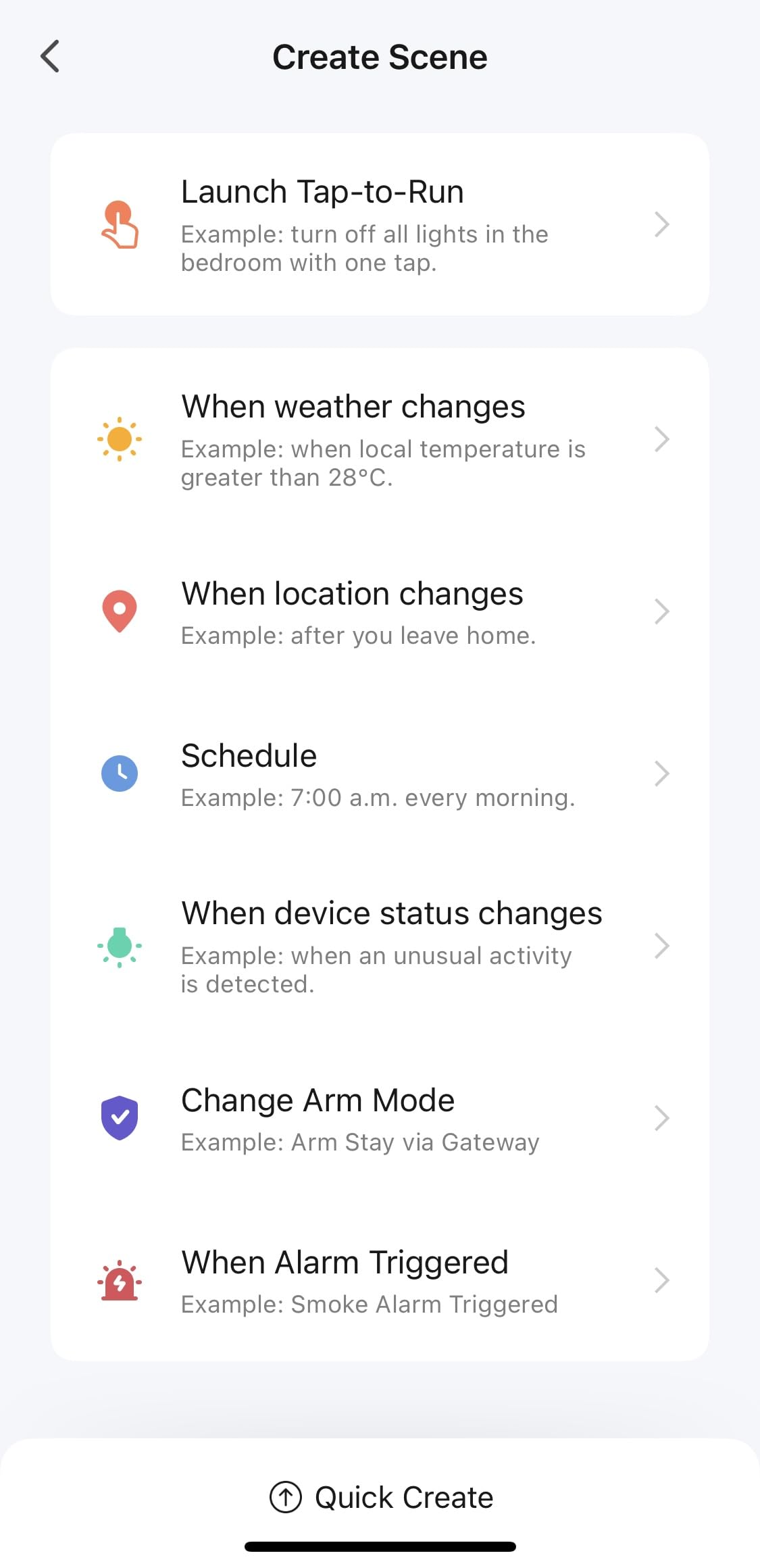Viewport: 760px width, 1568px height.
Task: Choose When Alarm Triggered condition
Action: pos(380,1280)
